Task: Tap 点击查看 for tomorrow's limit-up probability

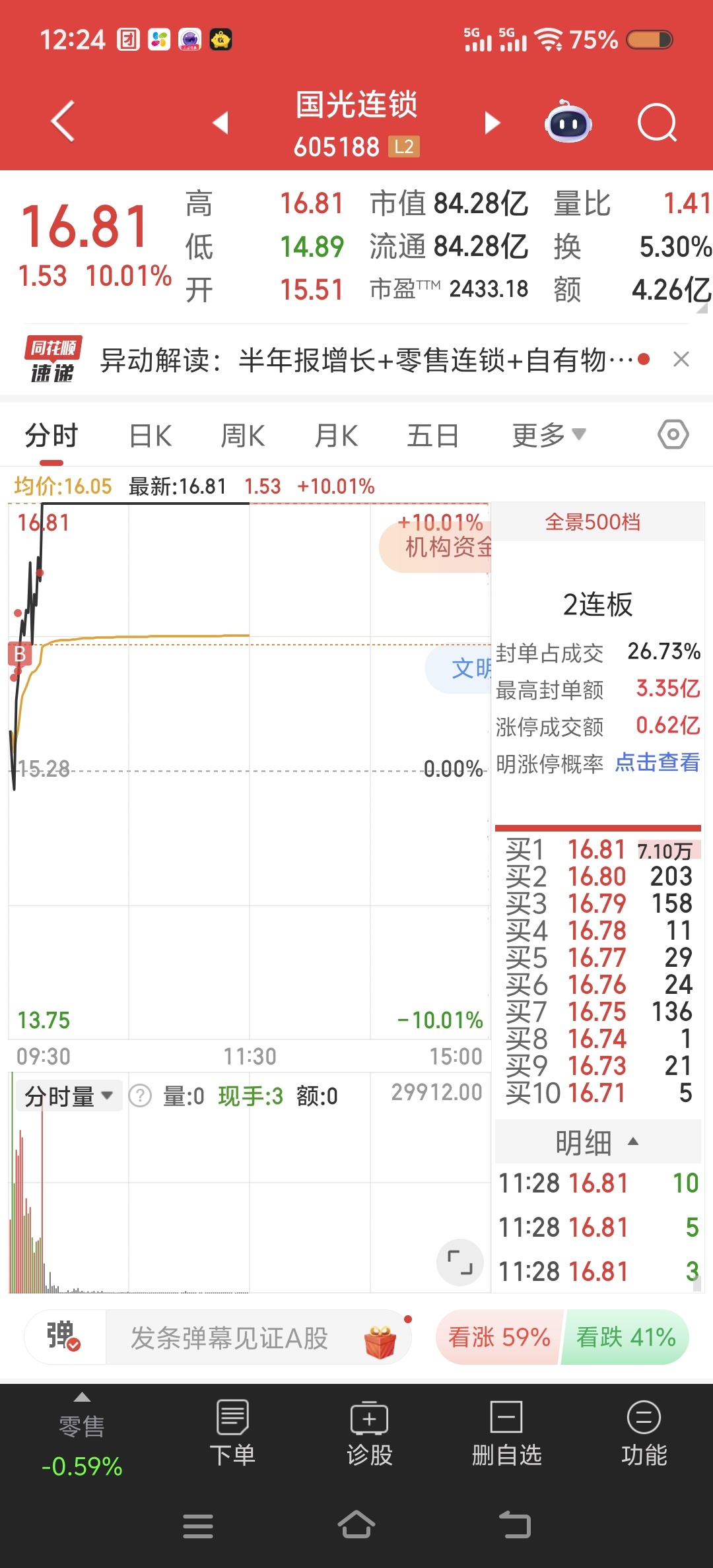Action: pos(658,762)
